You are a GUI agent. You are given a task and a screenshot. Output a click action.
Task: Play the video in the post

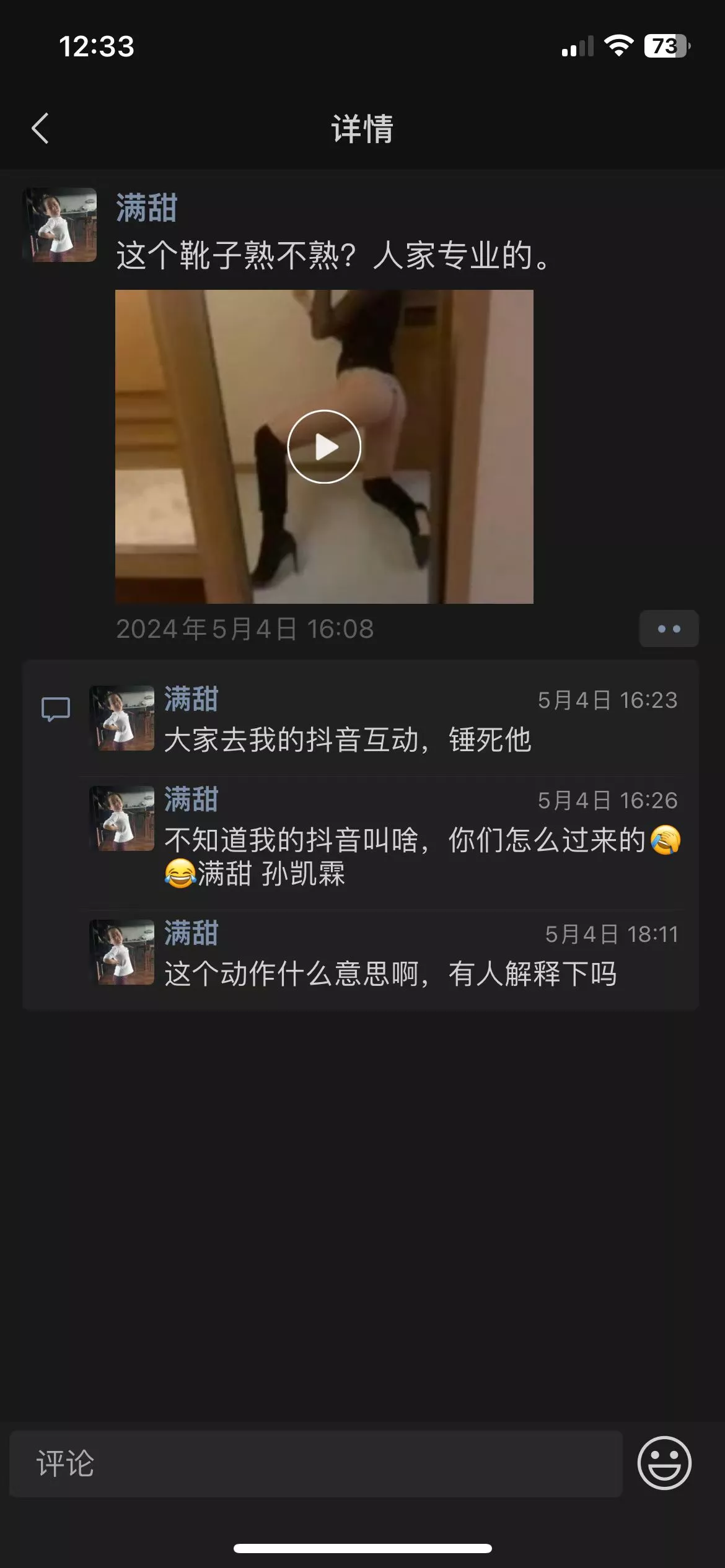click(324, 446)
